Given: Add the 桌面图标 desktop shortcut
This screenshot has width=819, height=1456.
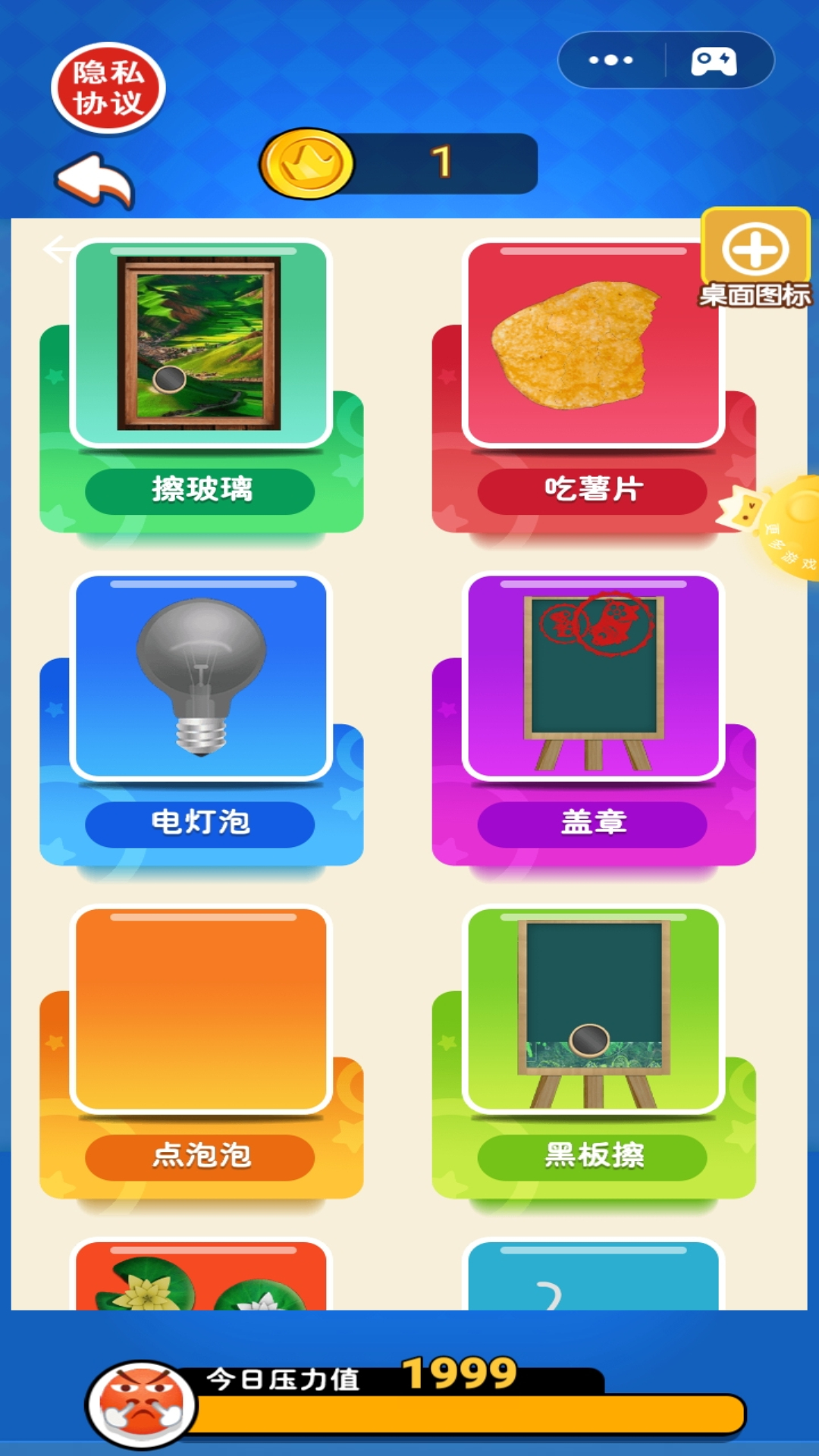Looking at the screenshot, I should (x=755, y=258).
